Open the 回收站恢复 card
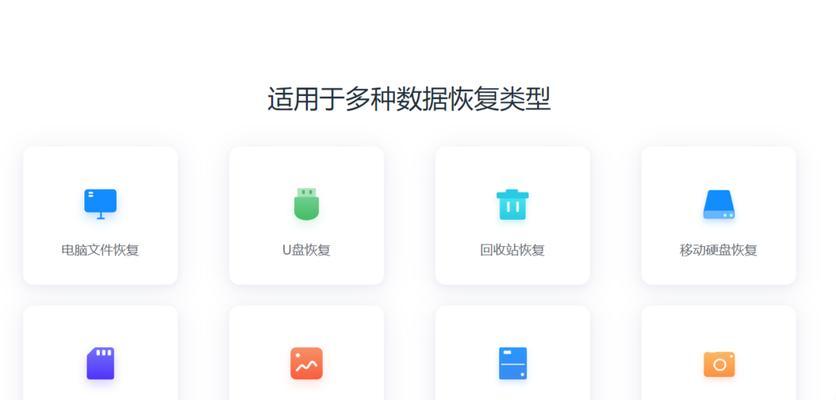836x400 pixels. pos(512,216)
